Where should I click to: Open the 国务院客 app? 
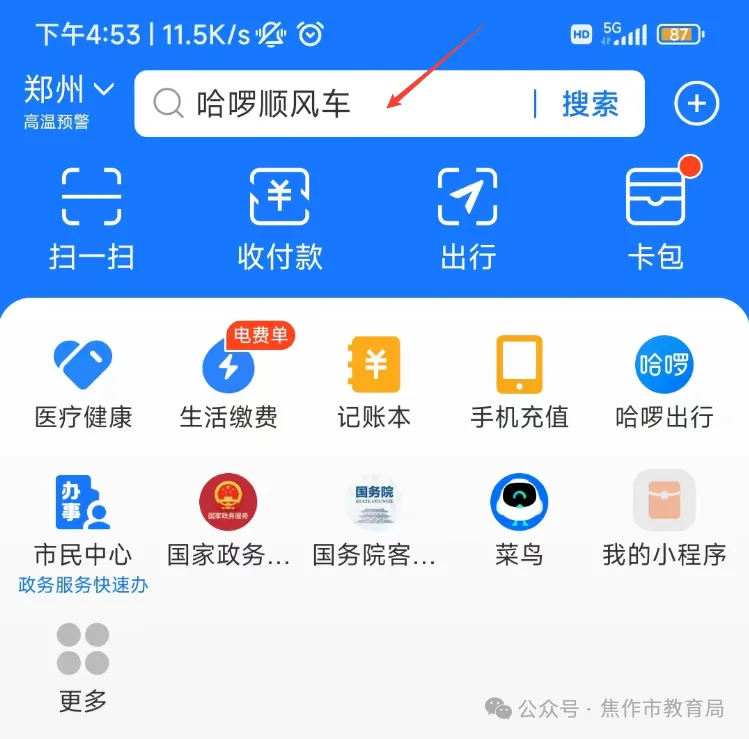374,518
